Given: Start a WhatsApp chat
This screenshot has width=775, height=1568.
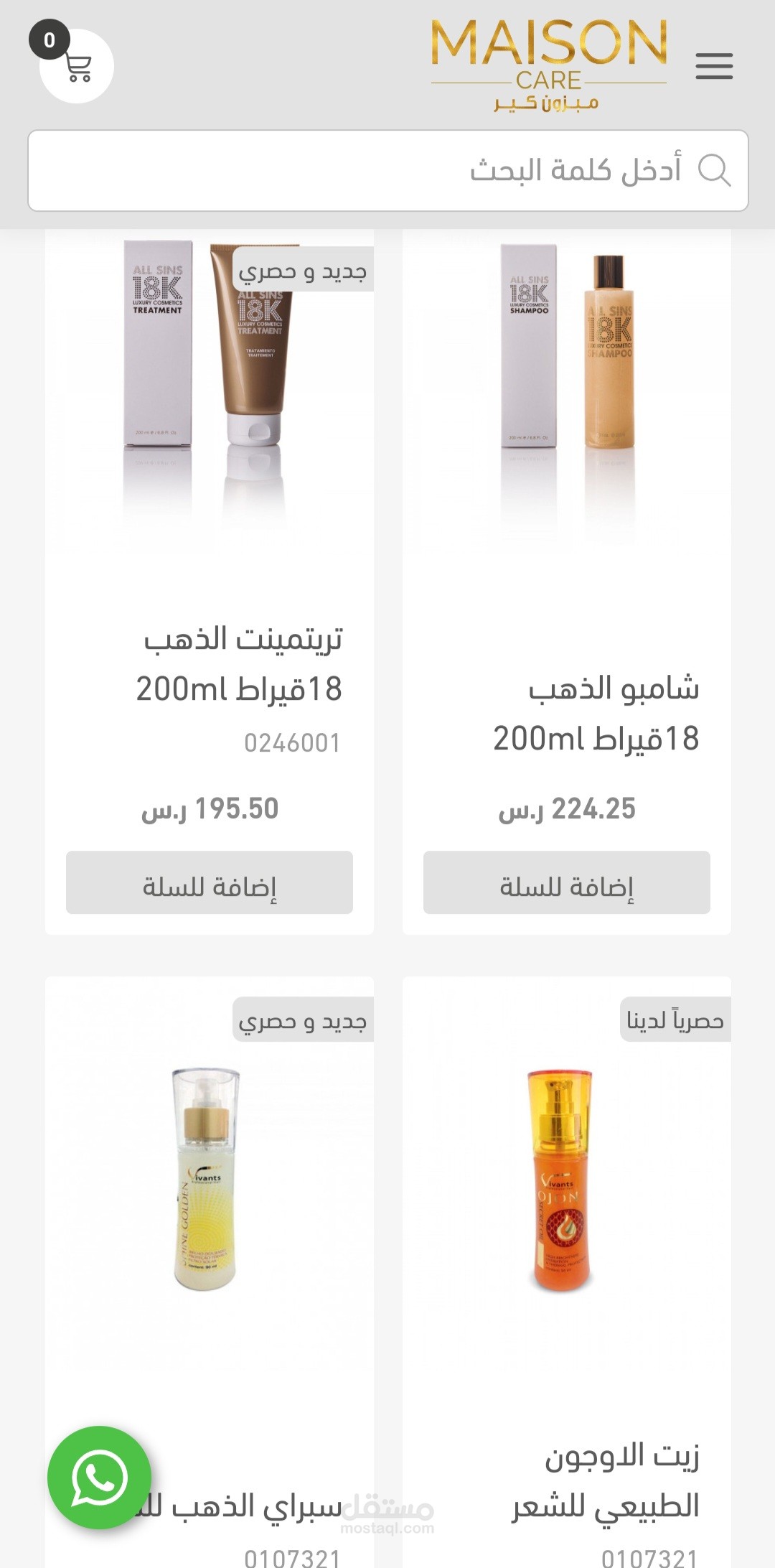Looking at the screenshot, I should pos(99,1477).
